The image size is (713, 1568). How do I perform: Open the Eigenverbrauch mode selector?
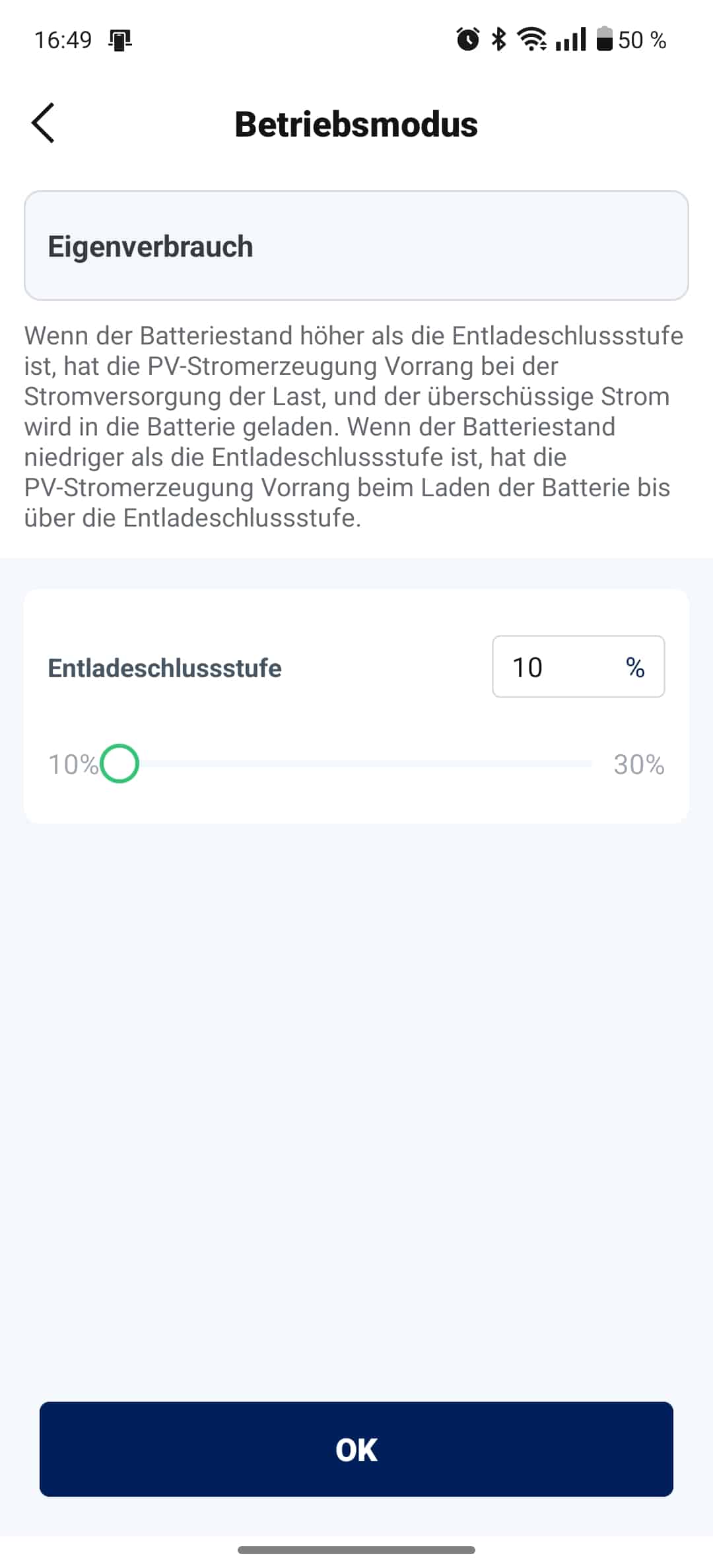(x=356, y=245)
